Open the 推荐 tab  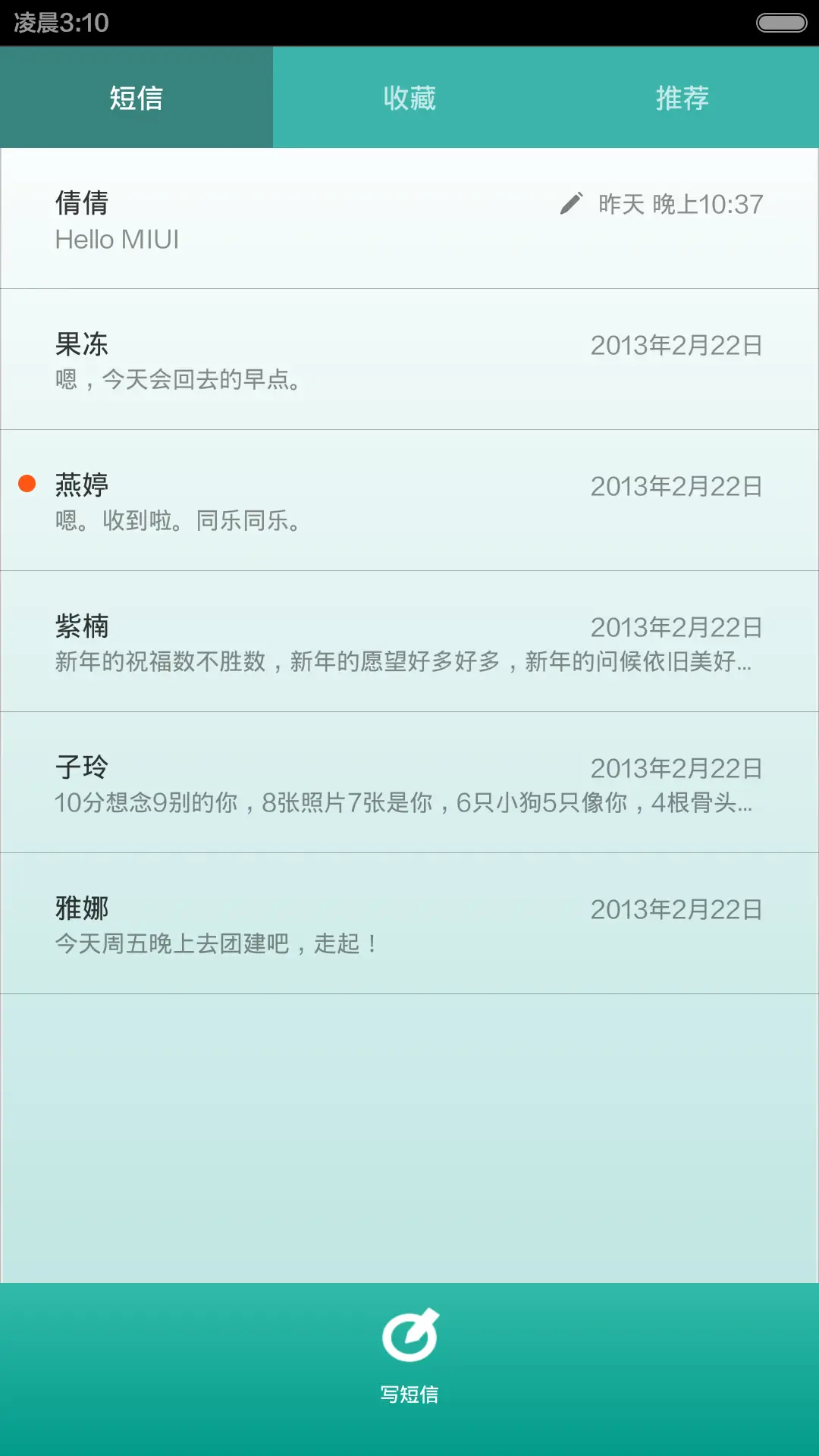click(682, 97)
